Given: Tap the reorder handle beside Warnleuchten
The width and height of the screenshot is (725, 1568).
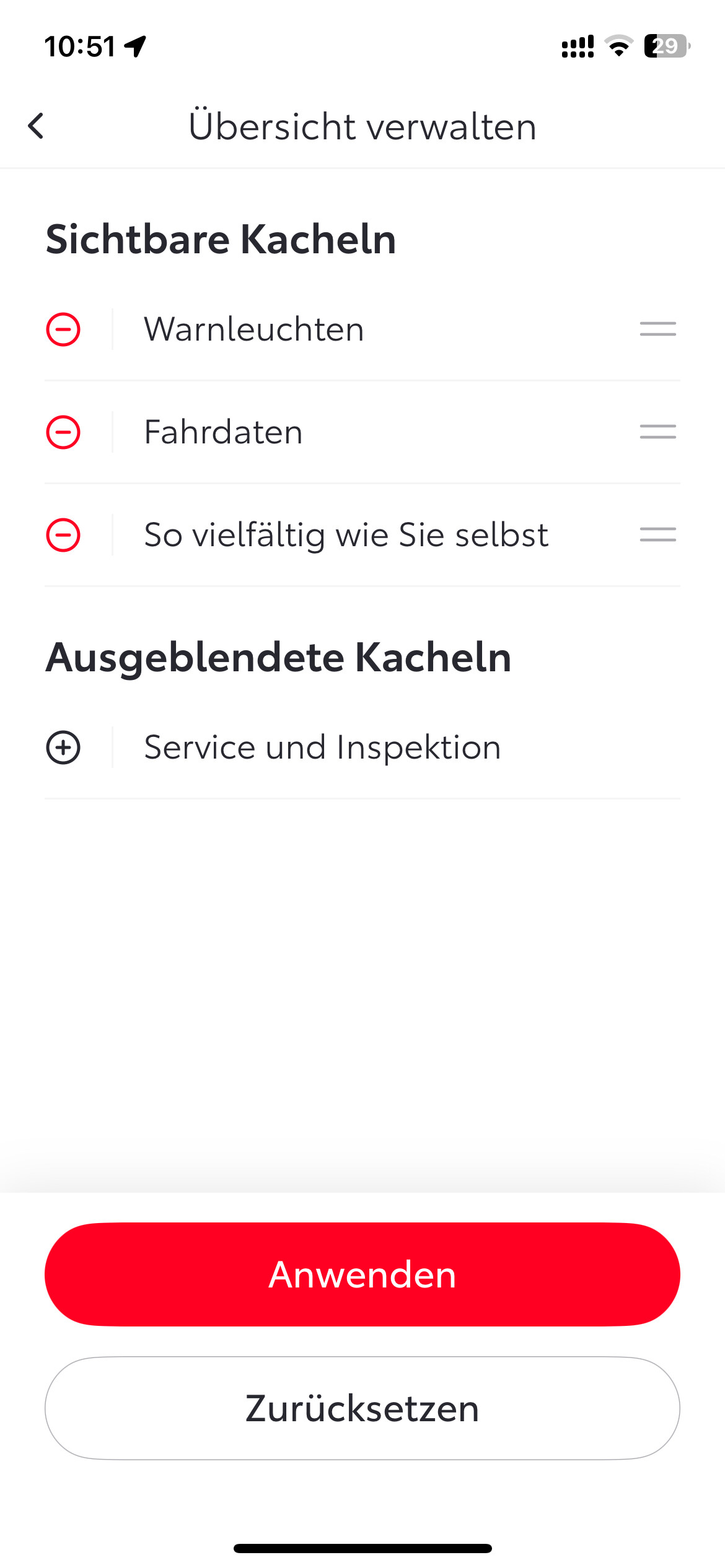Looking at the screenshot, I should (658, 329).
